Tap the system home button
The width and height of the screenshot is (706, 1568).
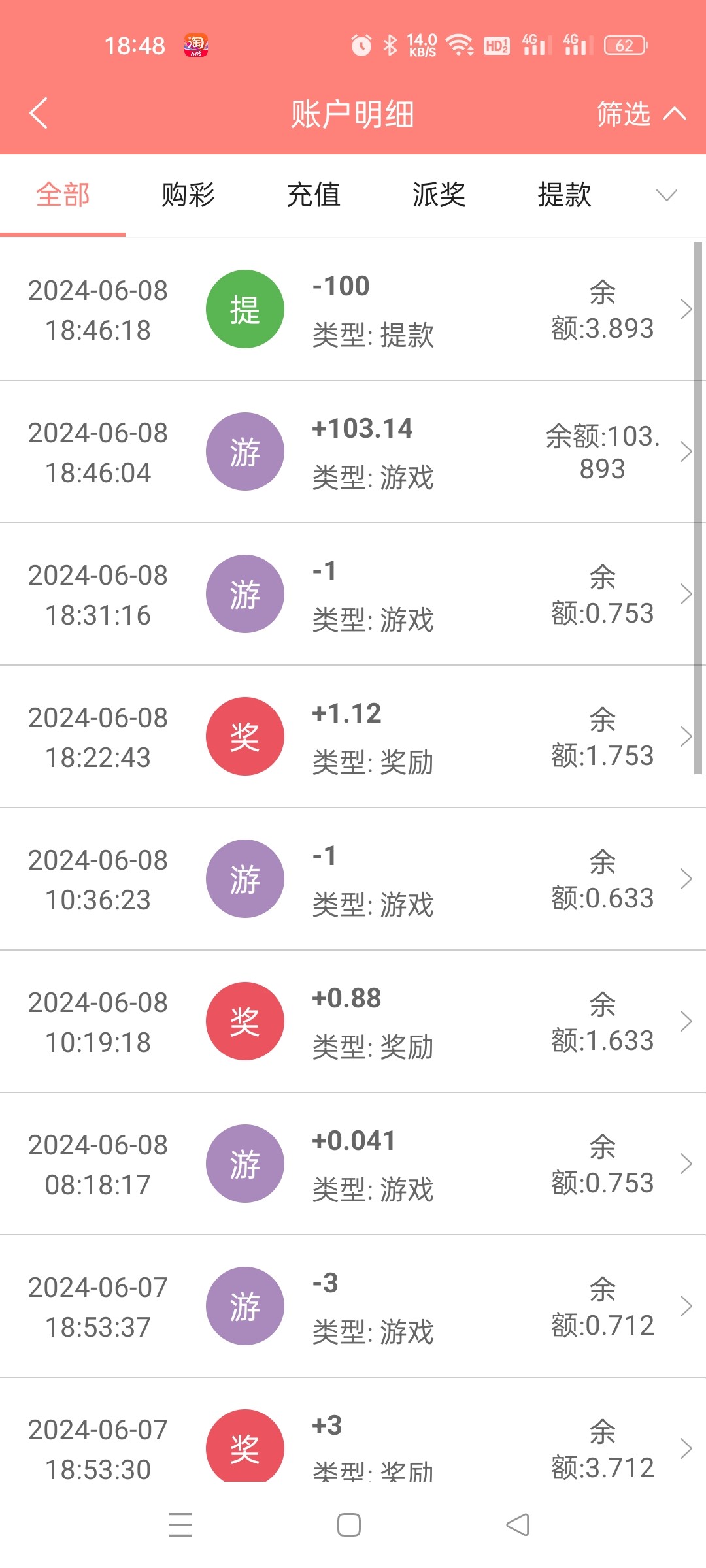point(349,1525)
